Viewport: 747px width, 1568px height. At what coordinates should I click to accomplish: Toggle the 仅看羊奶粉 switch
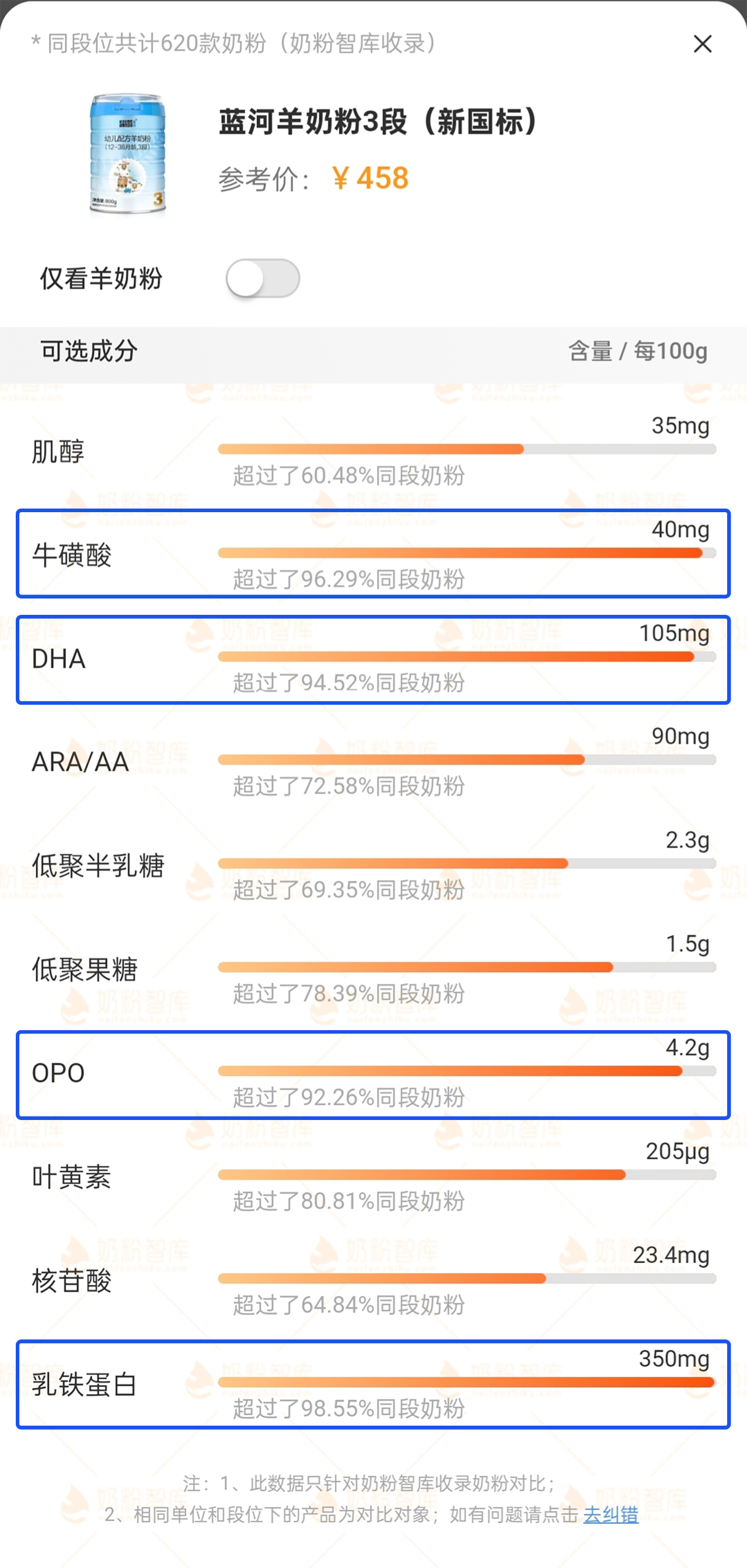click(x=263, y=279)
